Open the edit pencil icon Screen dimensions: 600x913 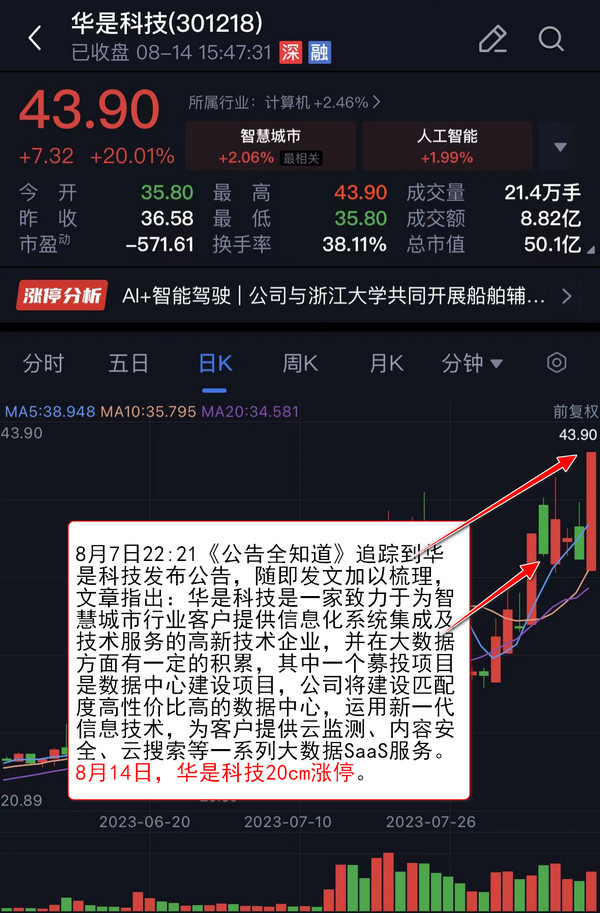492,39
